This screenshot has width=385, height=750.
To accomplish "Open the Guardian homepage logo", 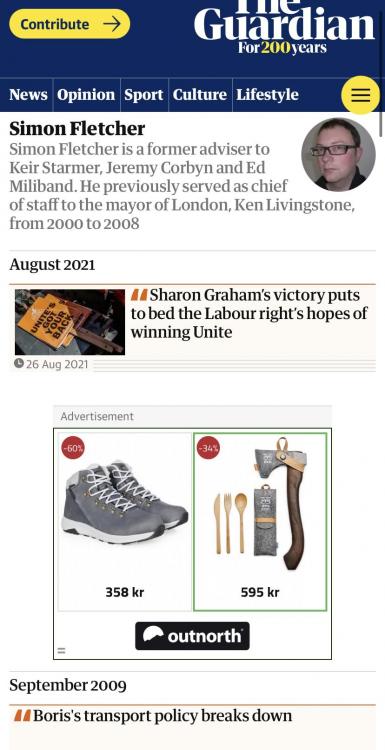I will point(284,26).
